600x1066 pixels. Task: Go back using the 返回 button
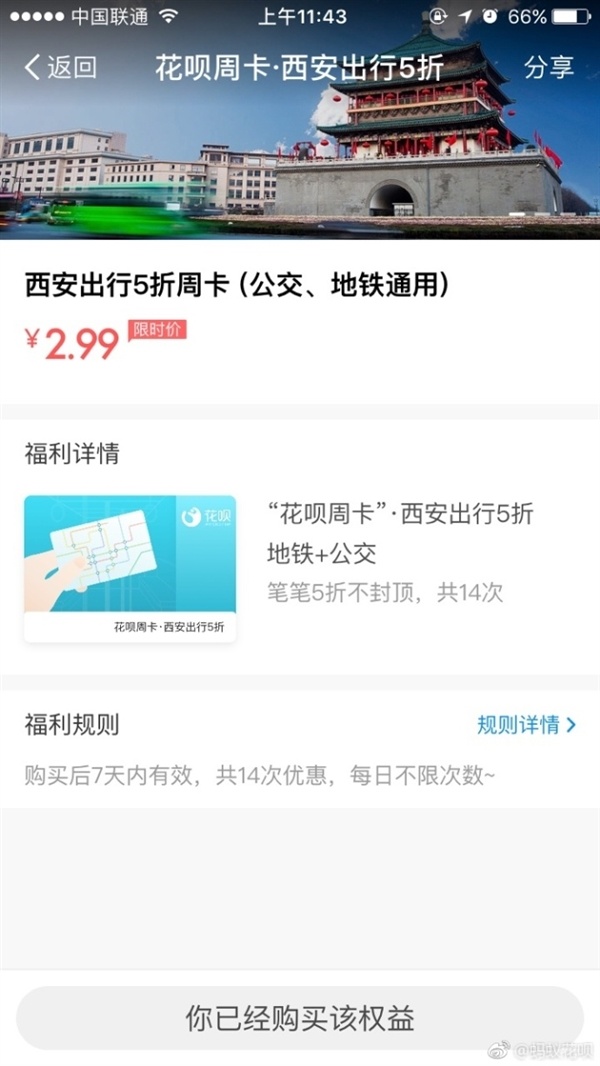point(60,68)
